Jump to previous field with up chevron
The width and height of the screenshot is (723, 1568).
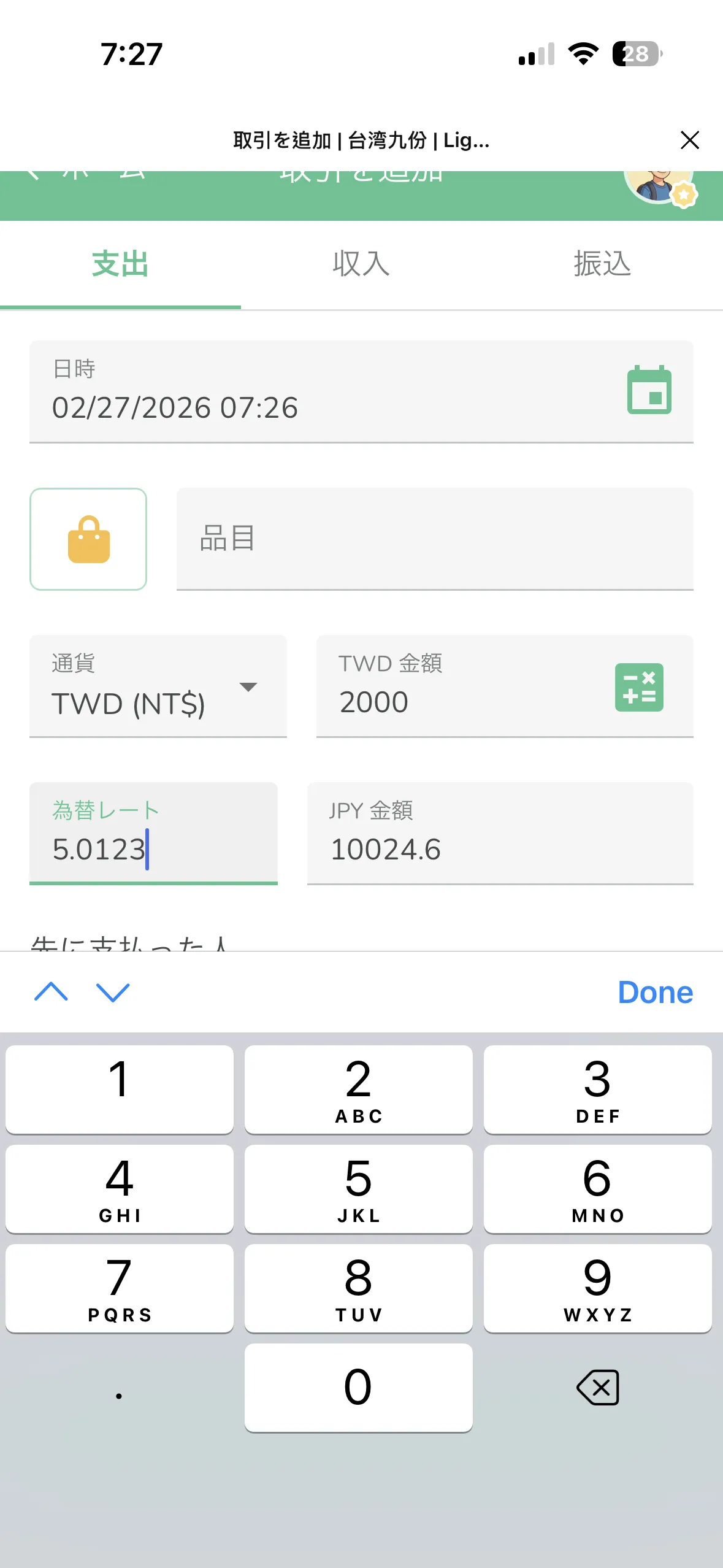click(x=53, y=991)
